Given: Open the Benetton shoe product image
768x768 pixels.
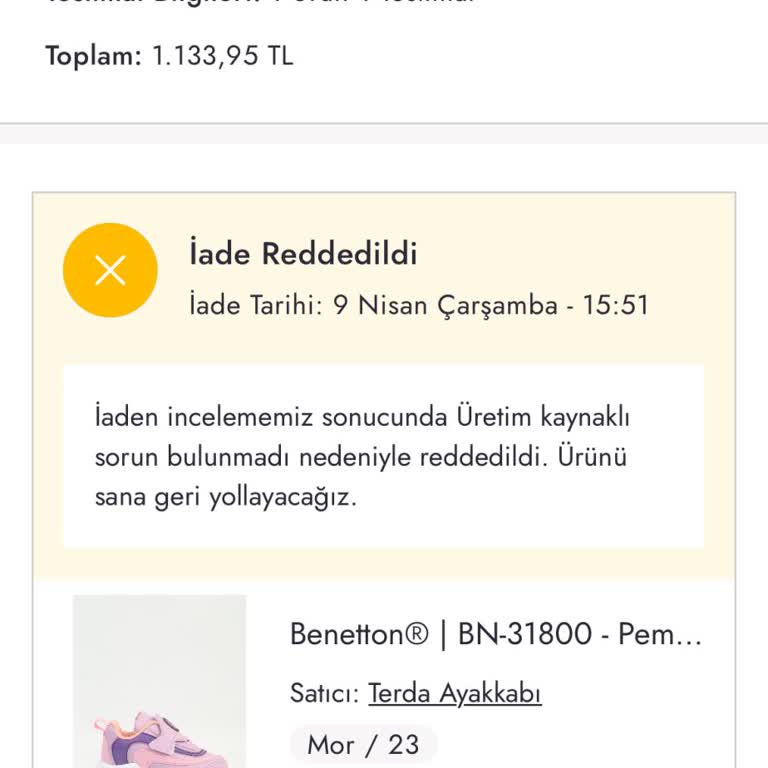Looking at the screenshot, I should pos(159,682).
